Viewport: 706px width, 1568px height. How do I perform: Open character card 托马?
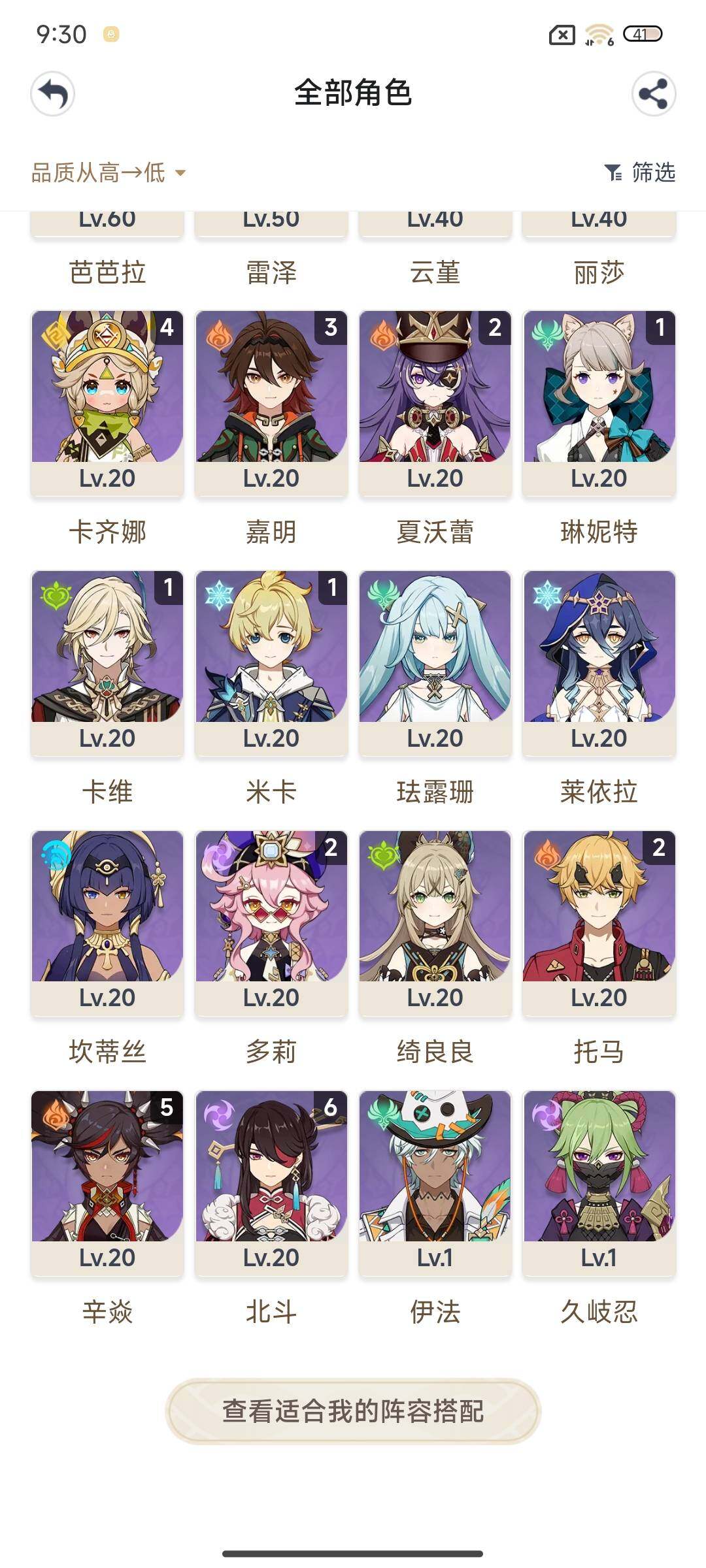click(x=599, y=921)
